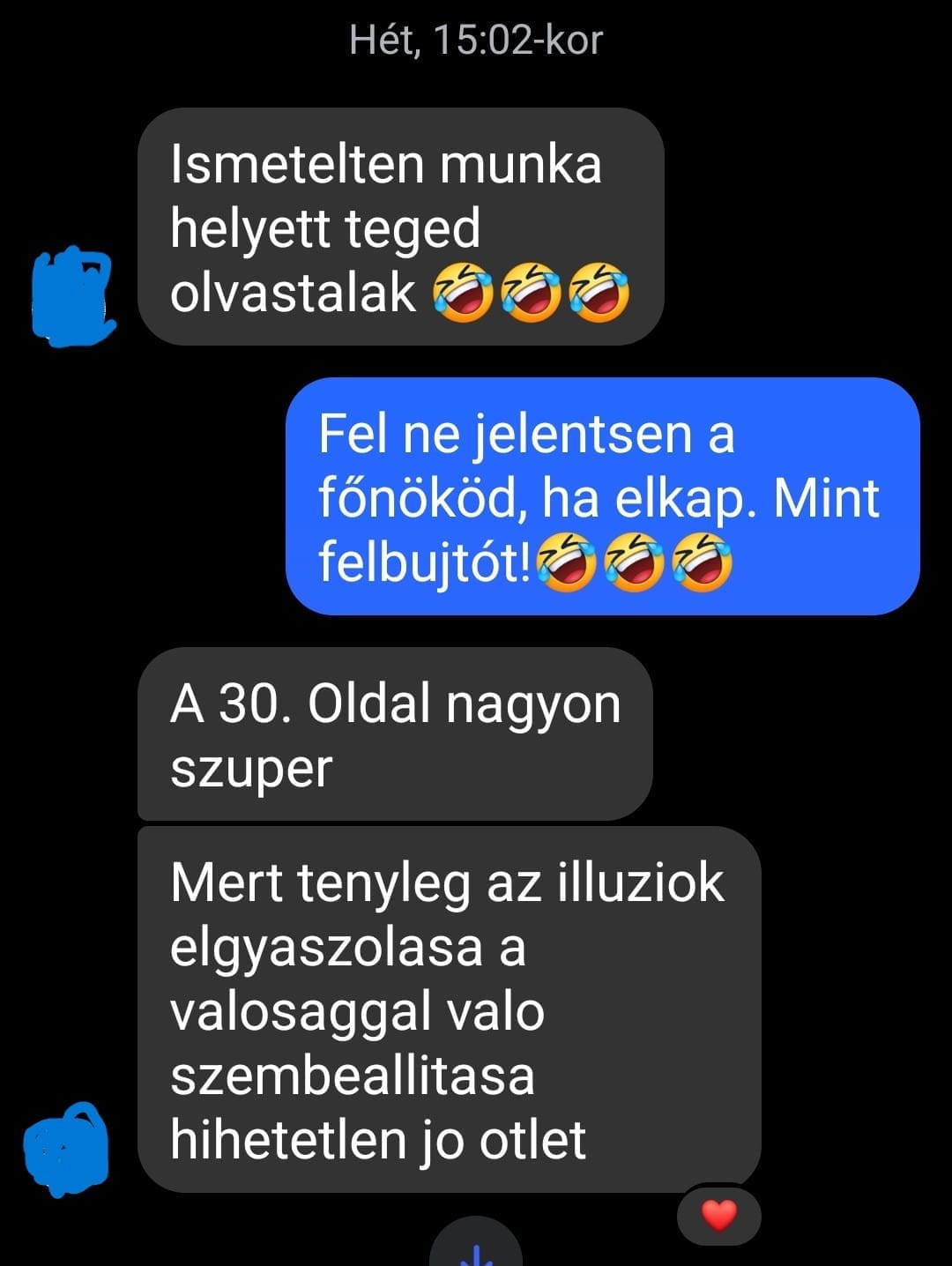The height and width of the screenshot is (1266, 952).
Task: Open the heart reaction on the last message
Action: point(718,1216)
